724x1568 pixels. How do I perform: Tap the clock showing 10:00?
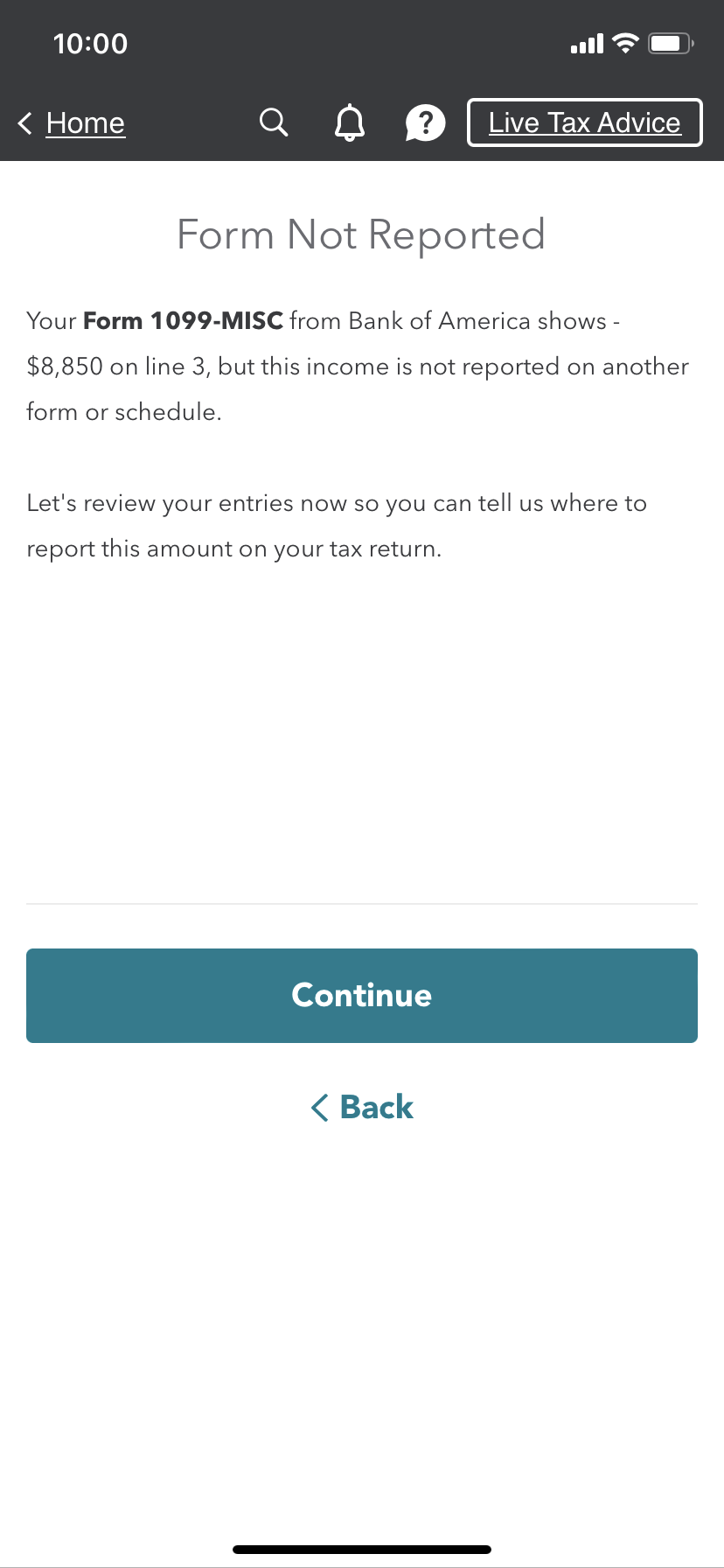coord(92,44)
